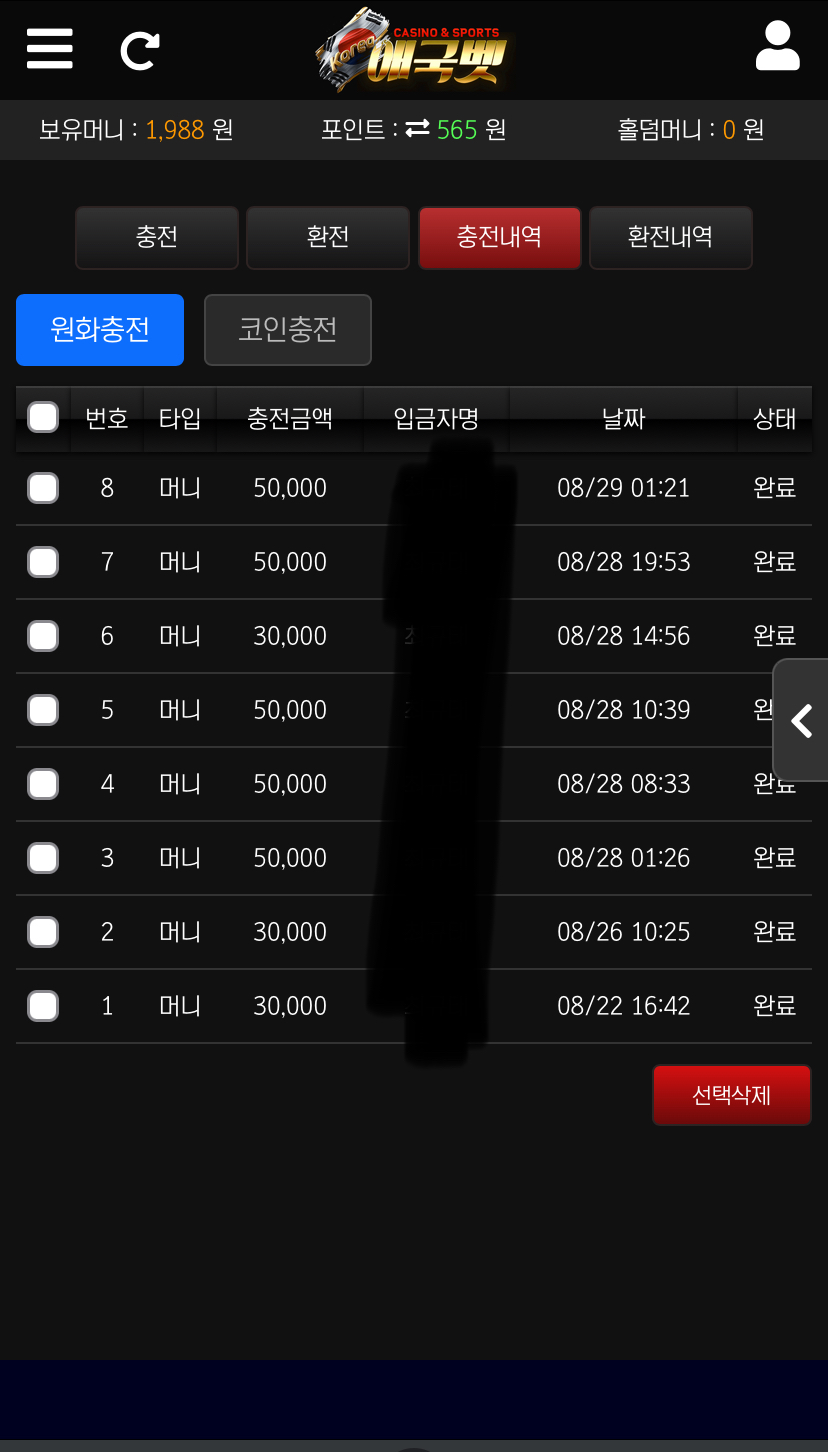Switch to the 환전 tab
Image resolution: width=828 pixels, height=1452 pixels.
(x=328, y=238)
